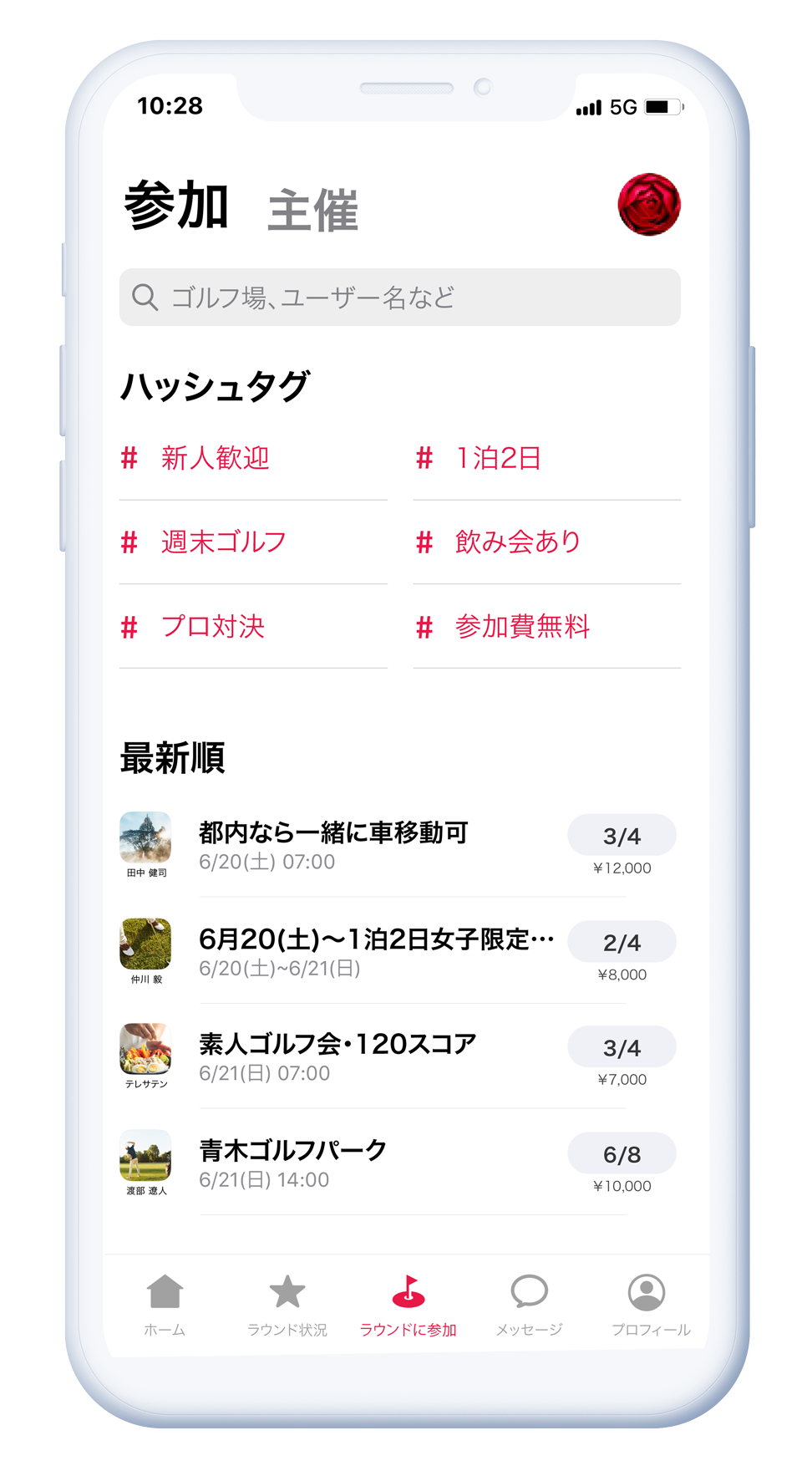Screen dimensions: 812x1476
Task: Open the 6月20(土)〜1泊2日女子限定 round
Action: 376,950
